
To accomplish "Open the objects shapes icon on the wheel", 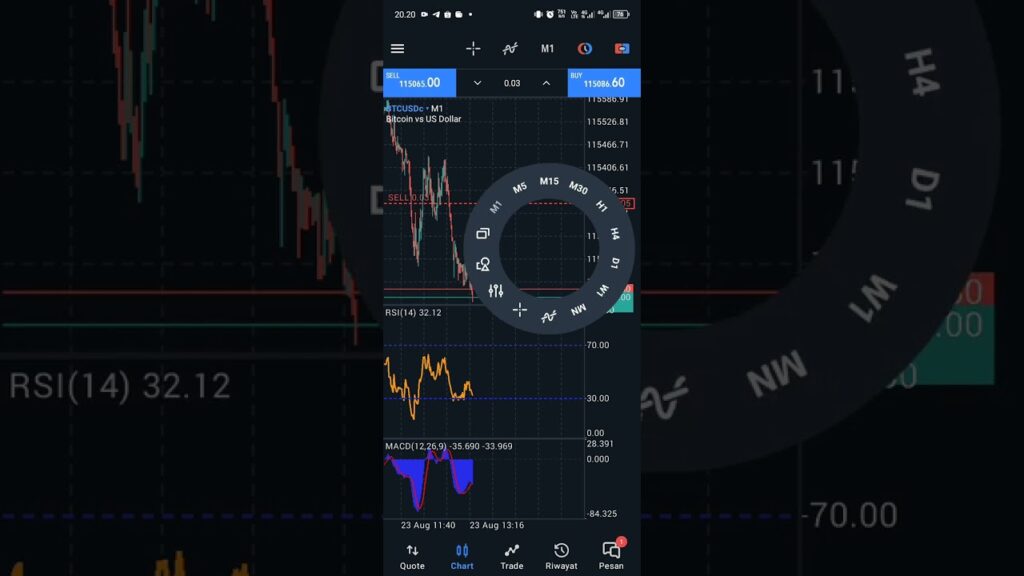I will (483, 264).
